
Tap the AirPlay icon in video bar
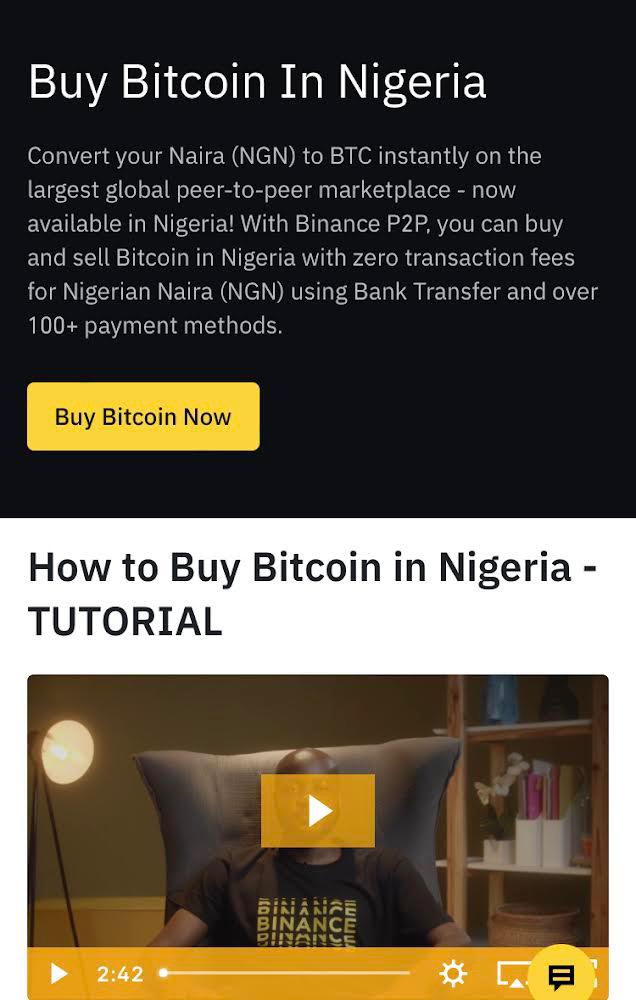511,974
